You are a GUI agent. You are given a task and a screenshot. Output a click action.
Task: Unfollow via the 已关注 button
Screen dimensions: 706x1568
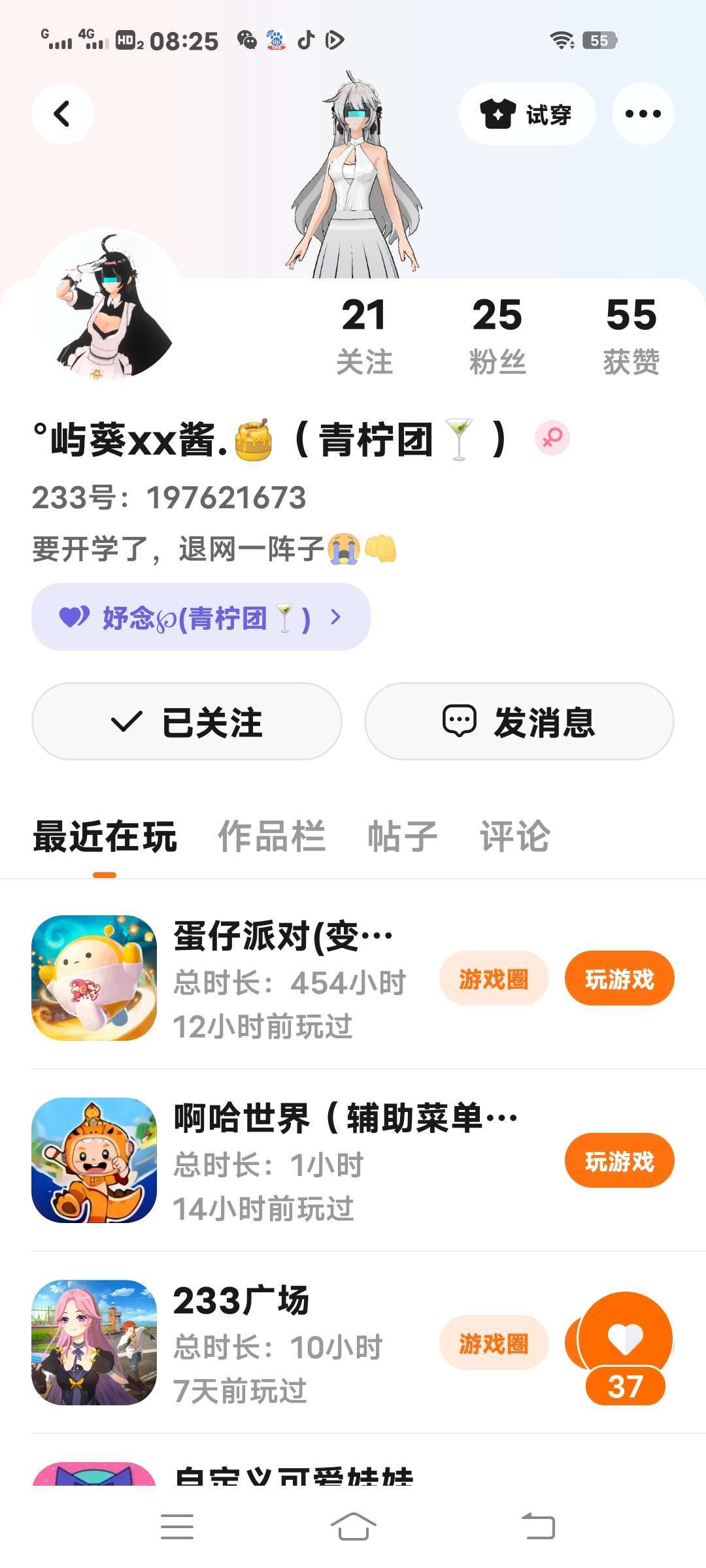coord(187,721)
